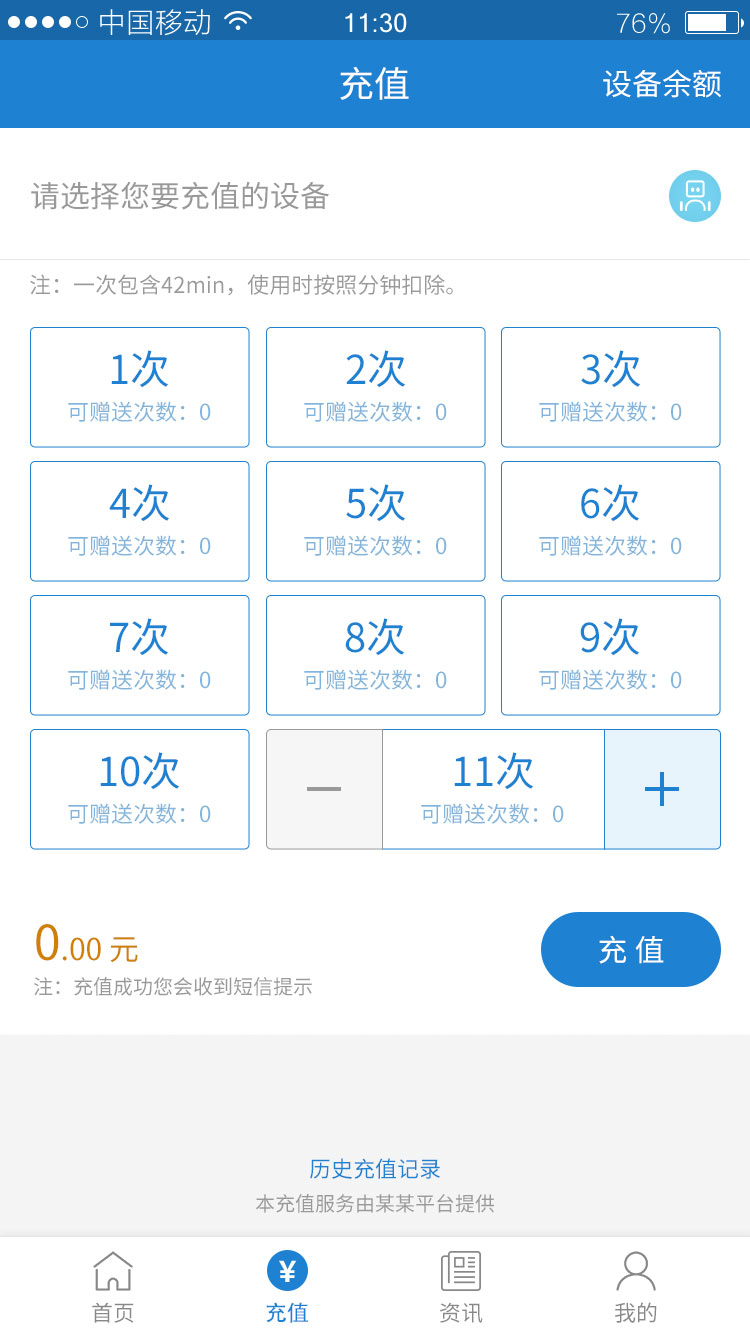Screen dimensions: 750x1334
Task: Switch to the 资讯 tab
Action: tap(461, 1287)
